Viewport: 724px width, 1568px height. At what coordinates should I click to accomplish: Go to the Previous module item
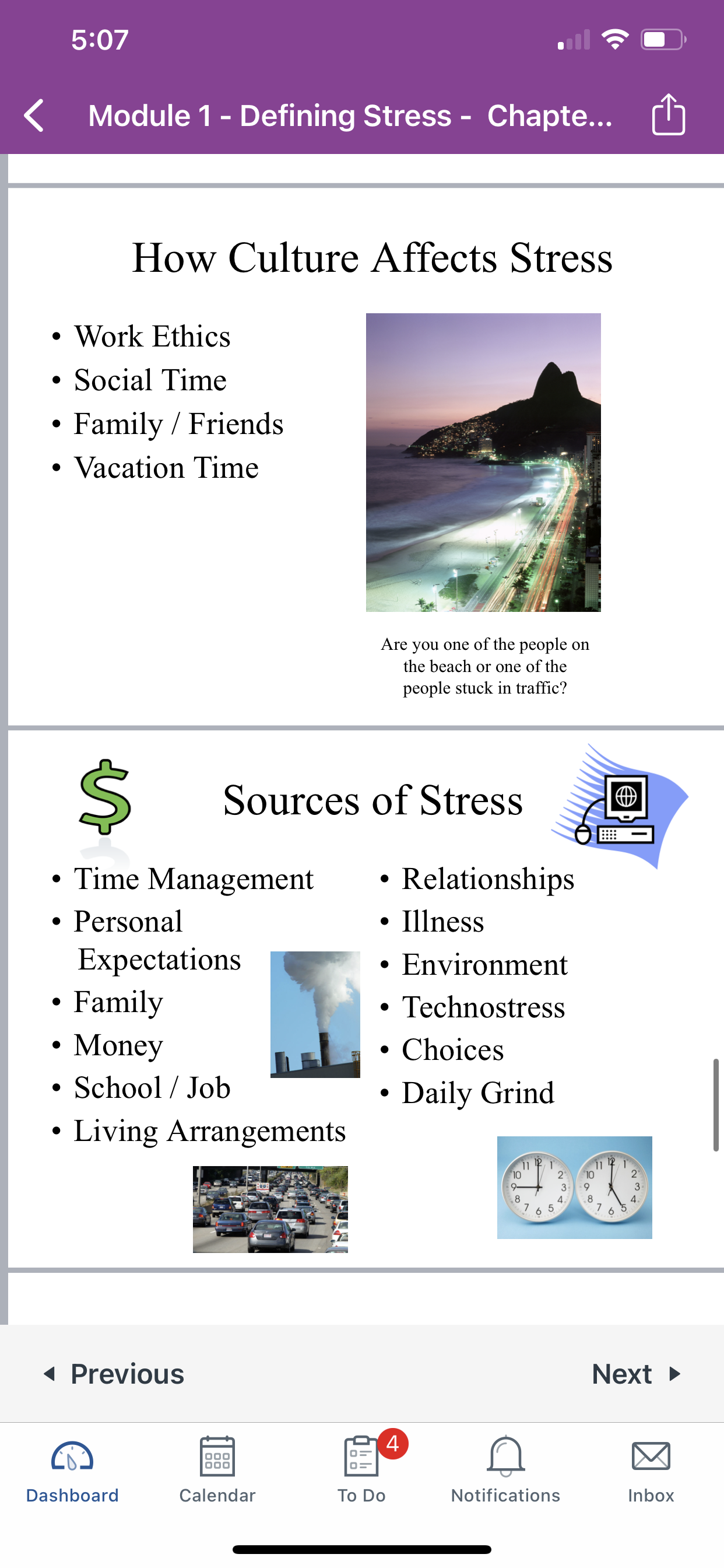(x=114, y=1374)
